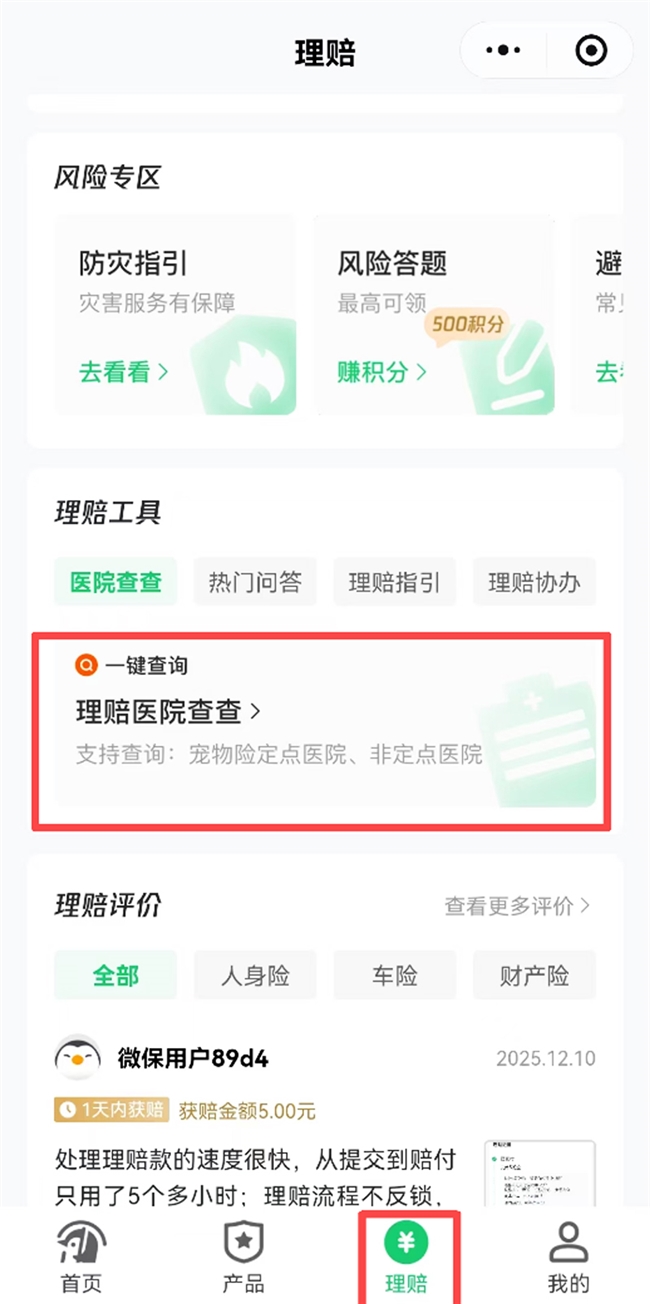Open the 风险答题 quiz card
The width and height of the screenshot is (650, 1304).
[x=435, y=315]
